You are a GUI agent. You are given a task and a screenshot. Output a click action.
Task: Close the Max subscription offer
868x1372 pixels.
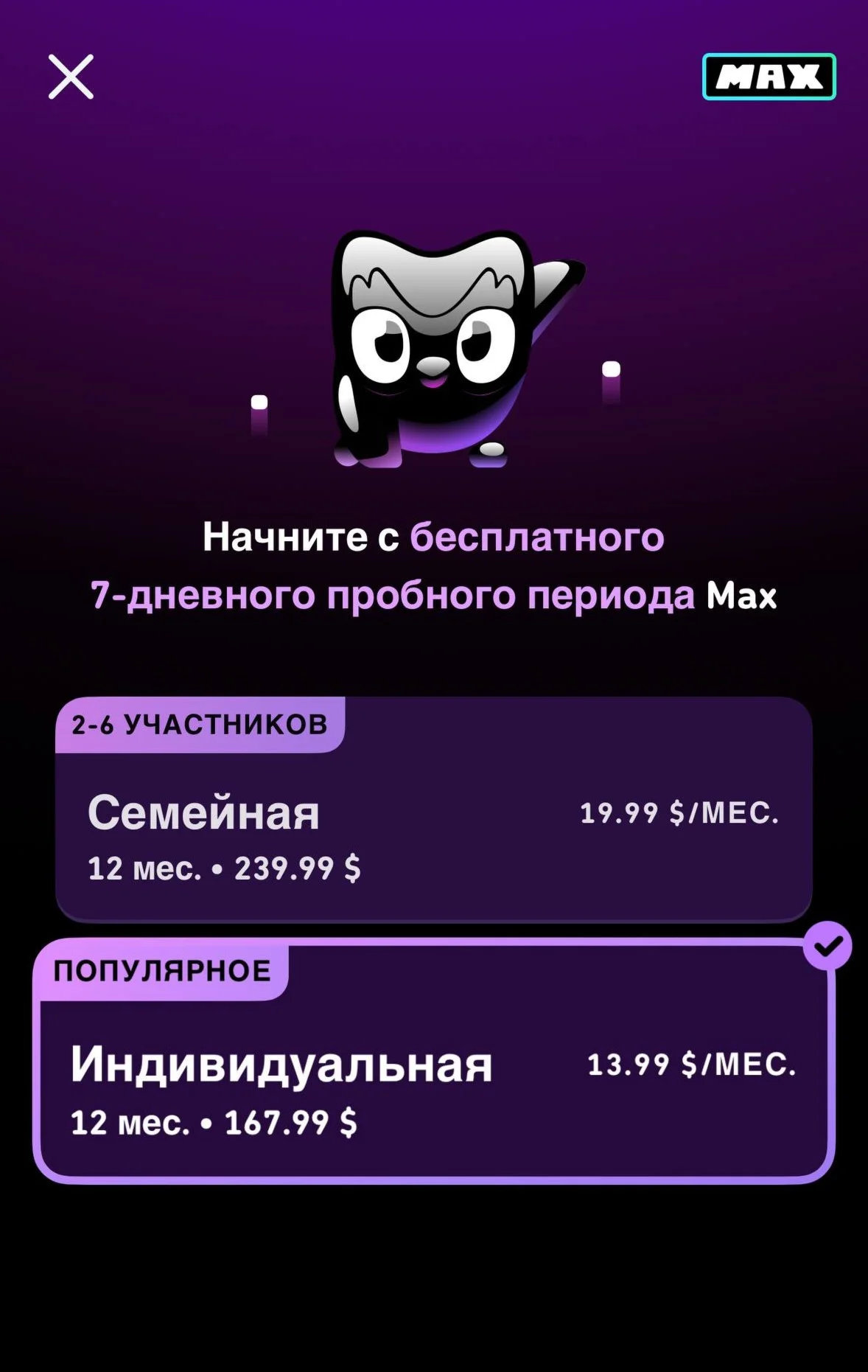(x=71, y=77)
